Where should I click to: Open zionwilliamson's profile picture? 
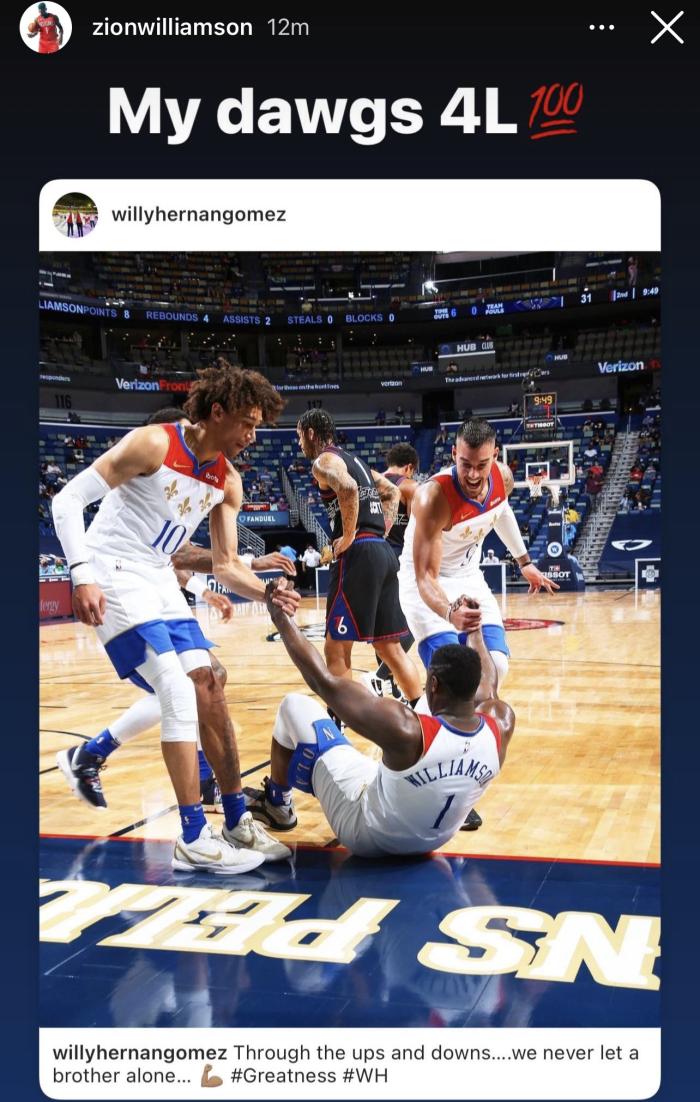click(x=45, y=27)
